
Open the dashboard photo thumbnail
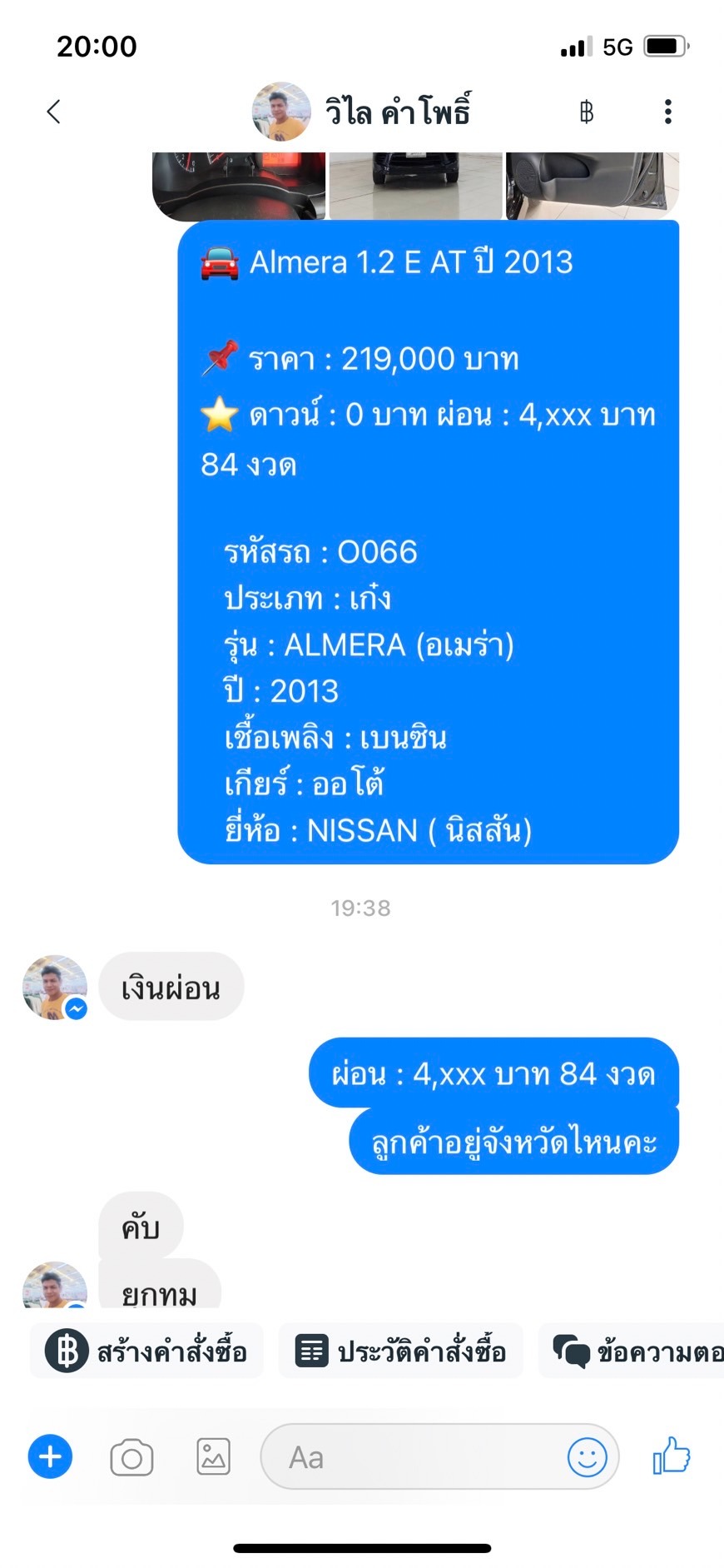coord(239,186)
